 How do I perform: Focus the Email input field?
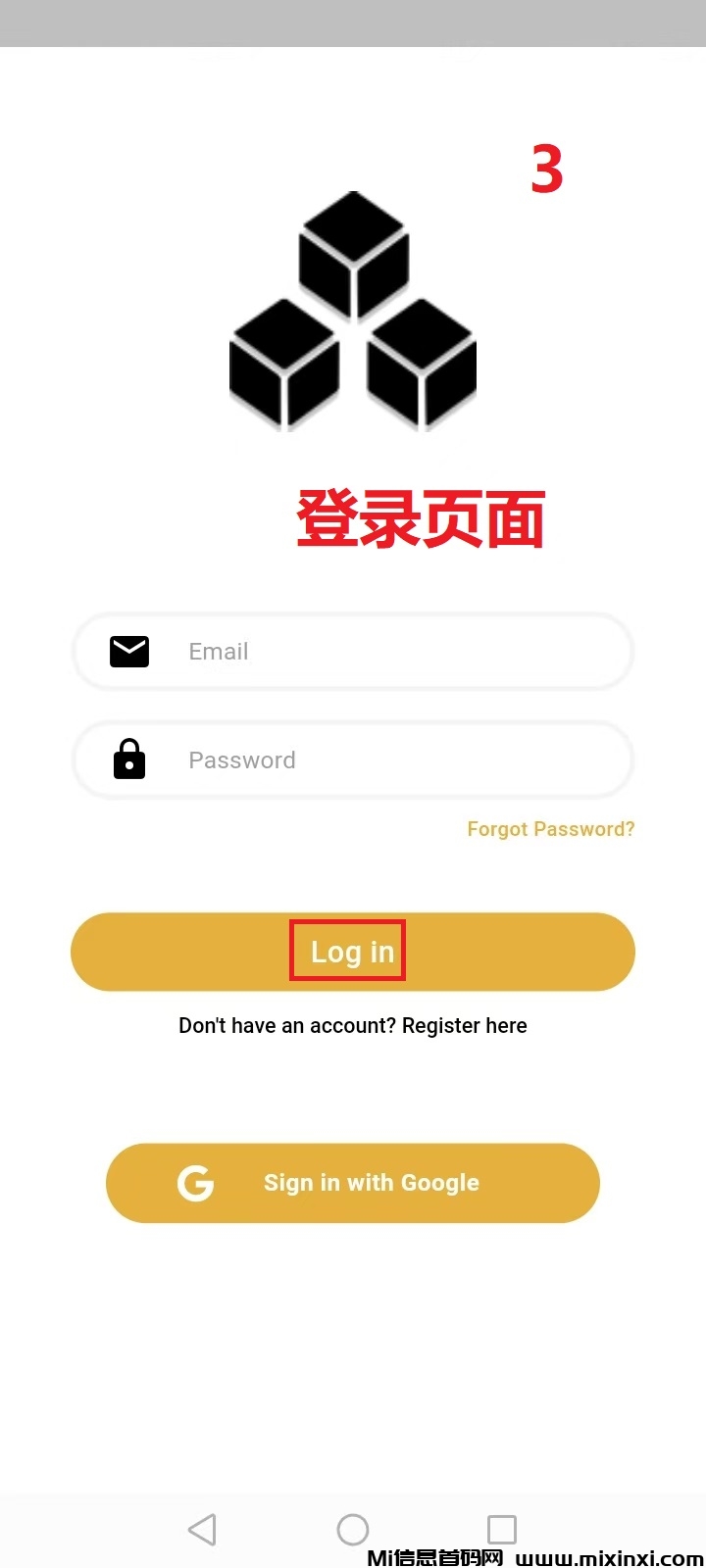tap(392, 652)
